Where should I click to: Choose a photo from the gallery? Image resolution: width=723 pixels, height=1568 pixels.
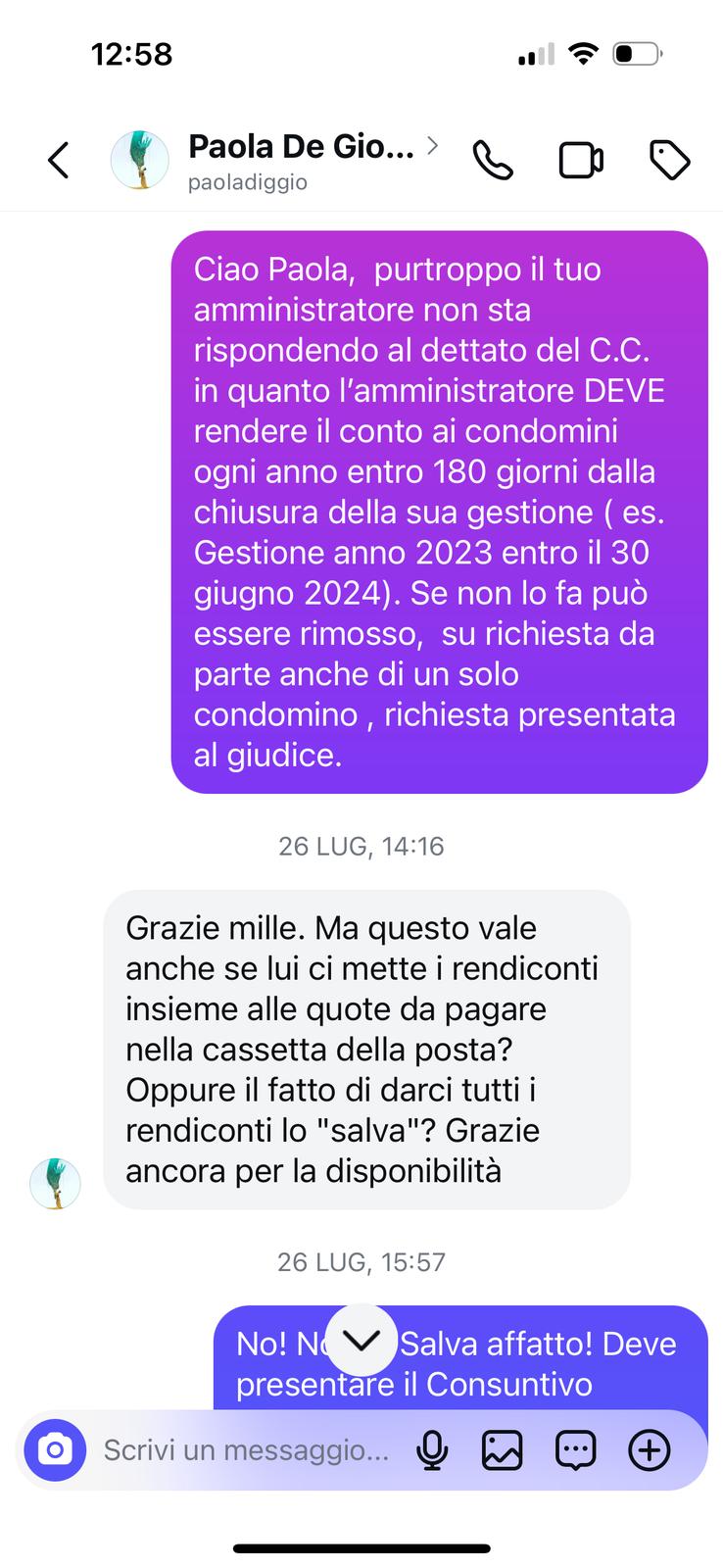pos(502,1449)
